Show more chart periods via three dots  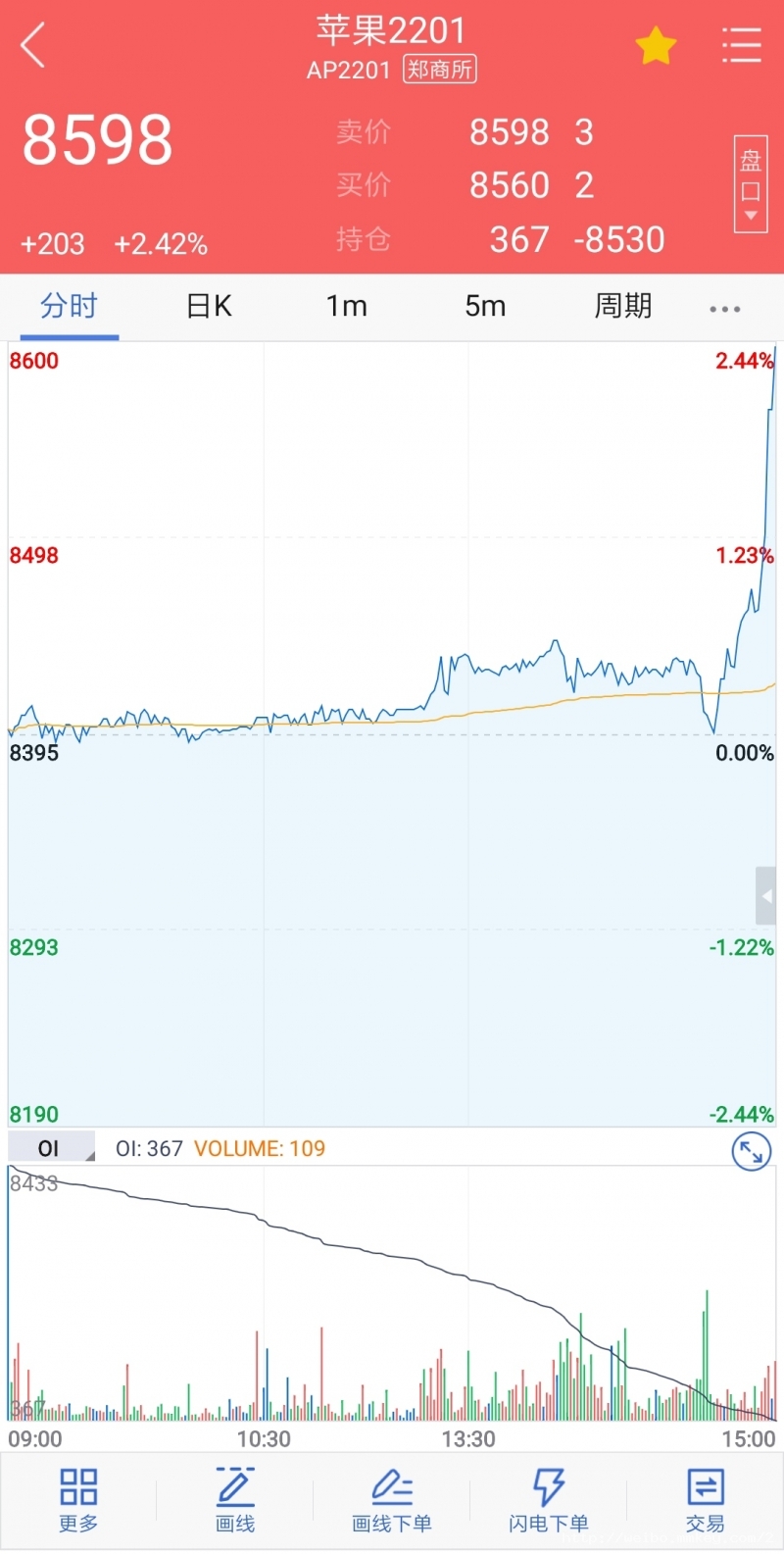click(x=724, y=309)
